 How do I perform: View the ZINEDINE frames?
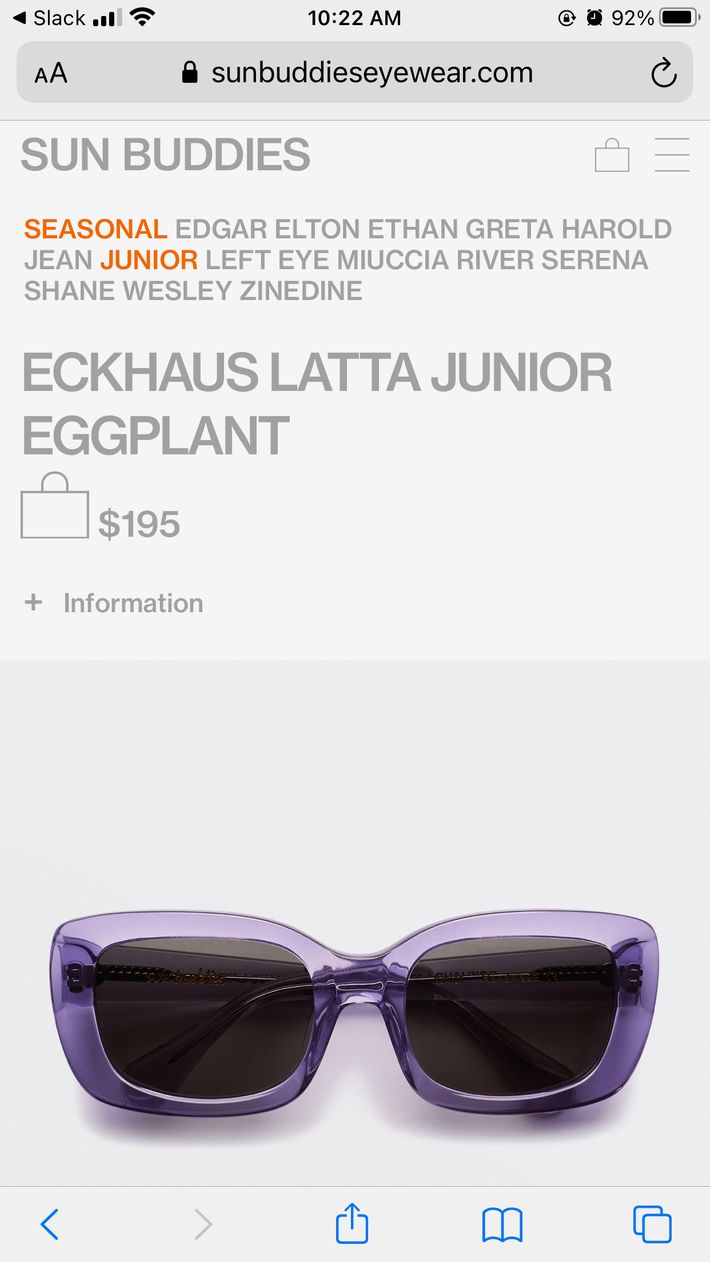pos(300,291)
